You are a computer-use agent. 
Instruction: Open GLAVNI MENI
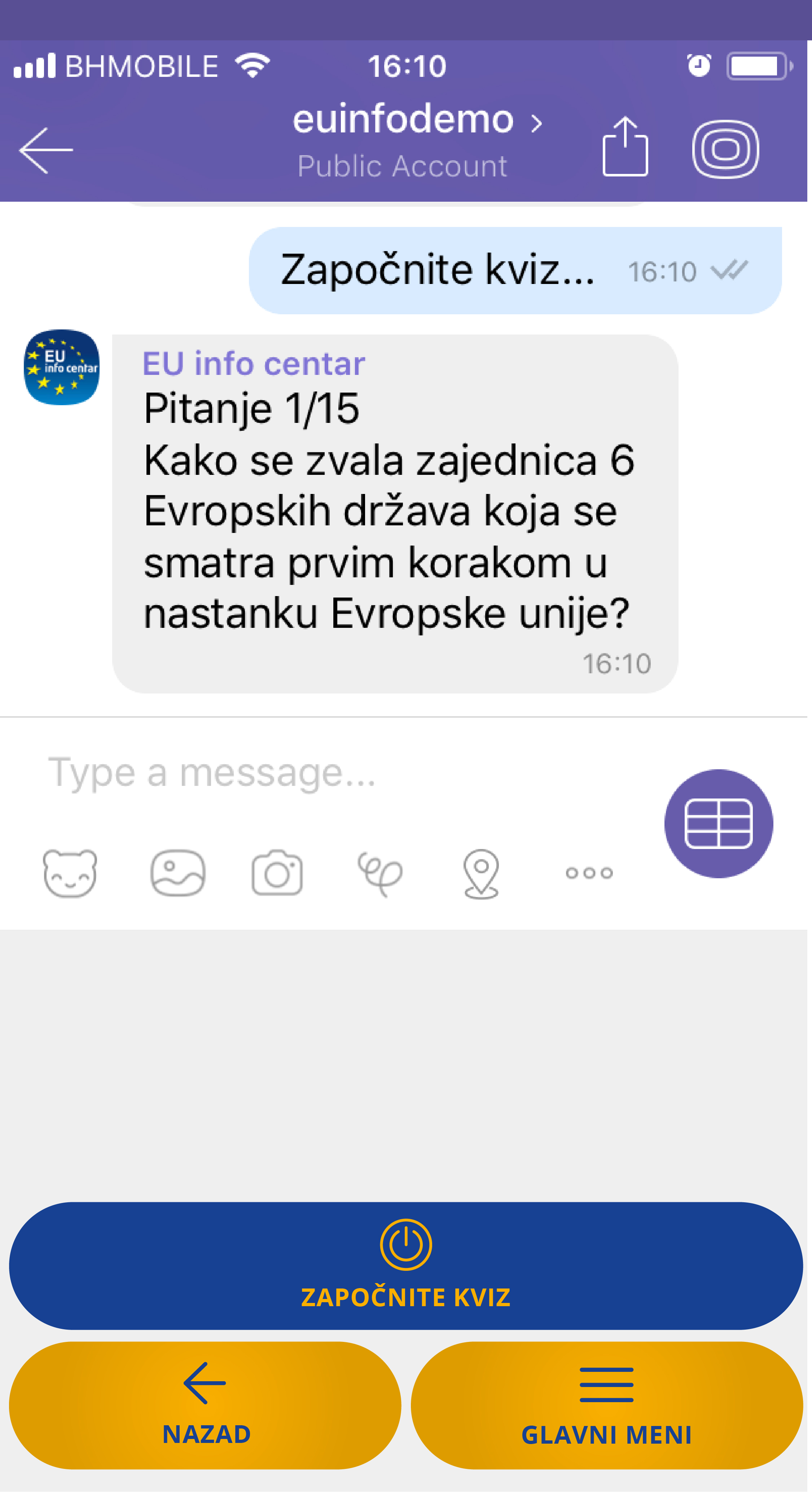pyautogui.click(x=606, y=1405)
